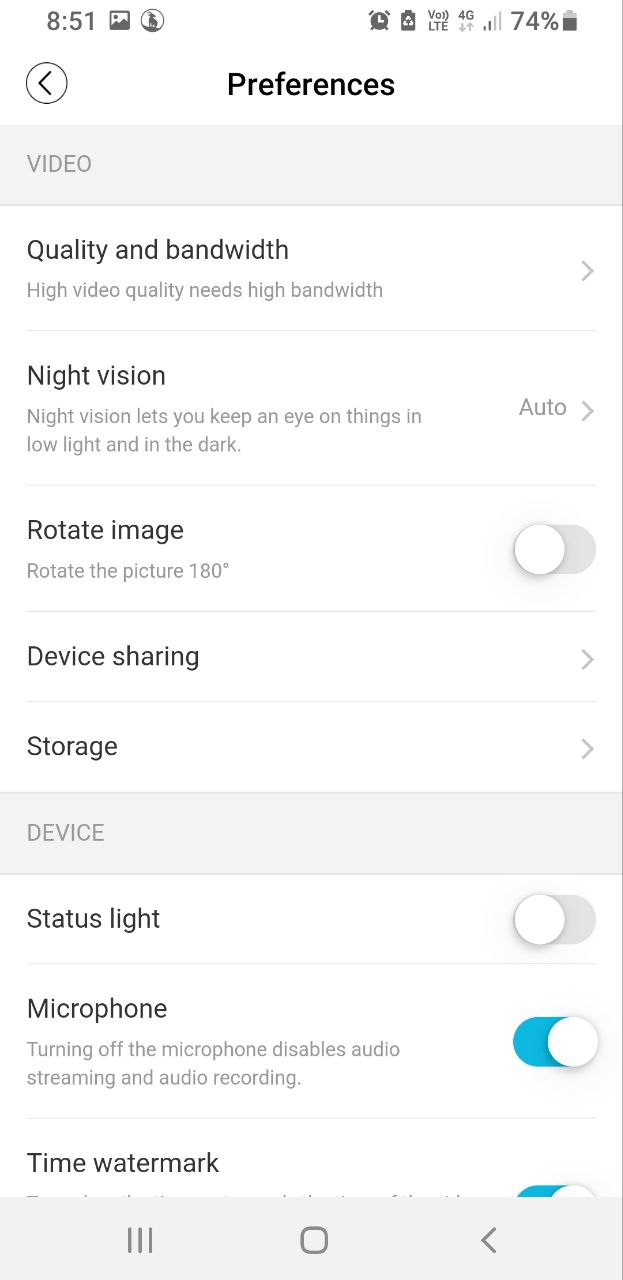Open Quality and bandwidth settings

311,269
